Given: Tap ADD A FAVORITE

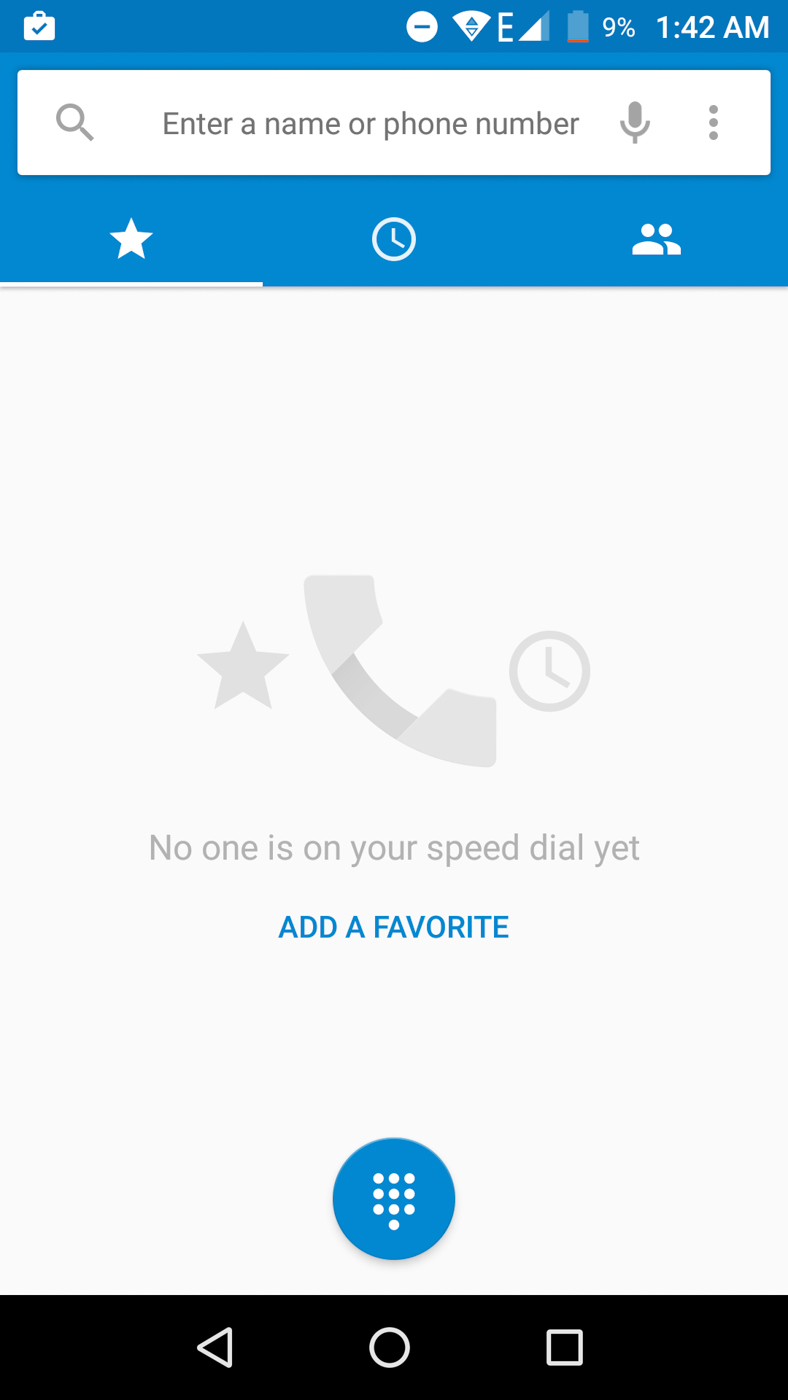Looking at the screenshot, I should coord(393,927).
